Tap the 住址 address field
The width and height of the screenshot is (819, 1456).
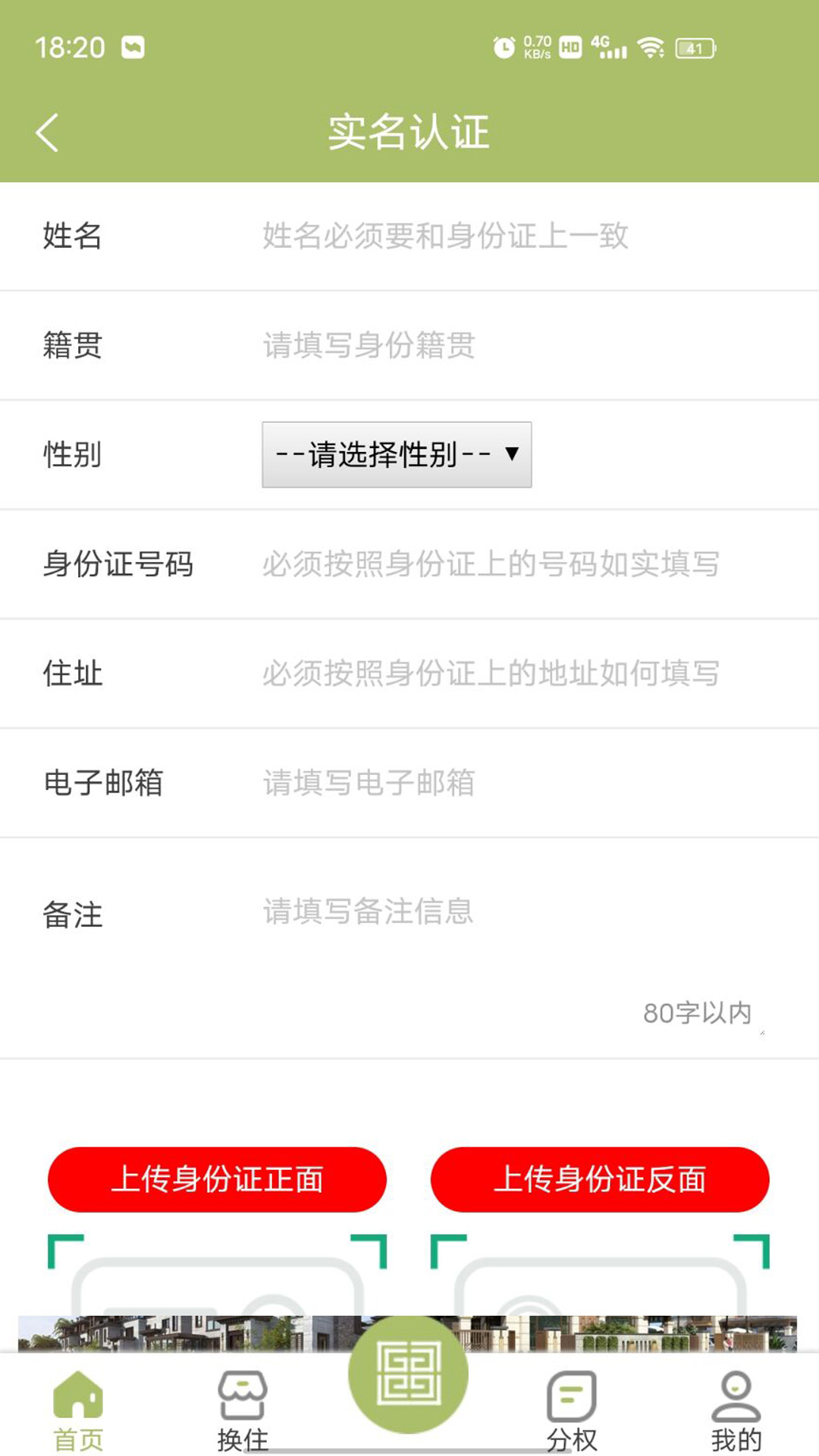(516, 673)
